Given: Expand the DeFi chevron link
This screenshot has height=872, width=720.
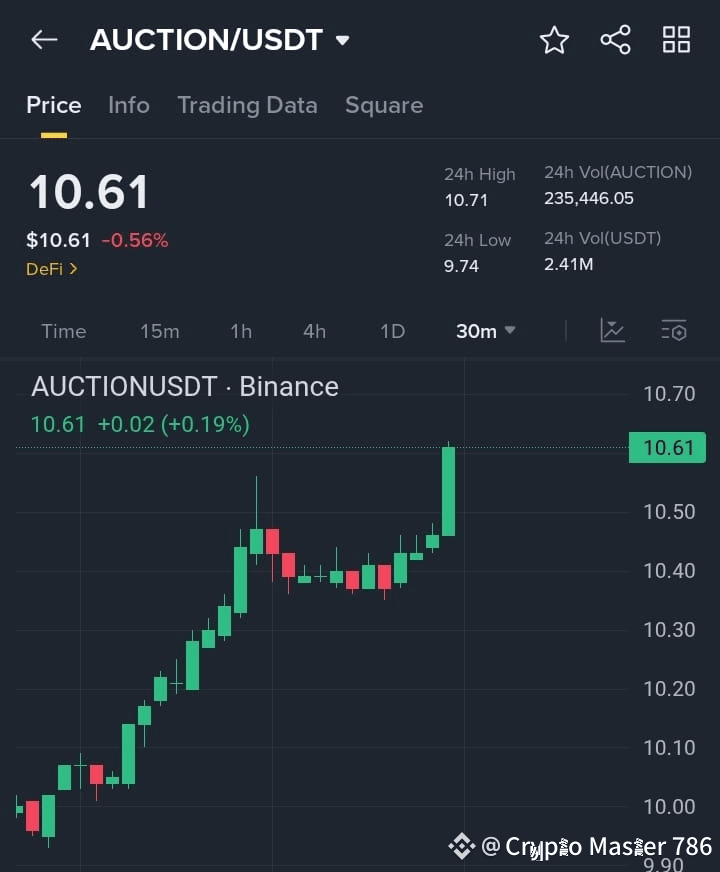Looking at the screenshot, I should [x=75, y=268].
